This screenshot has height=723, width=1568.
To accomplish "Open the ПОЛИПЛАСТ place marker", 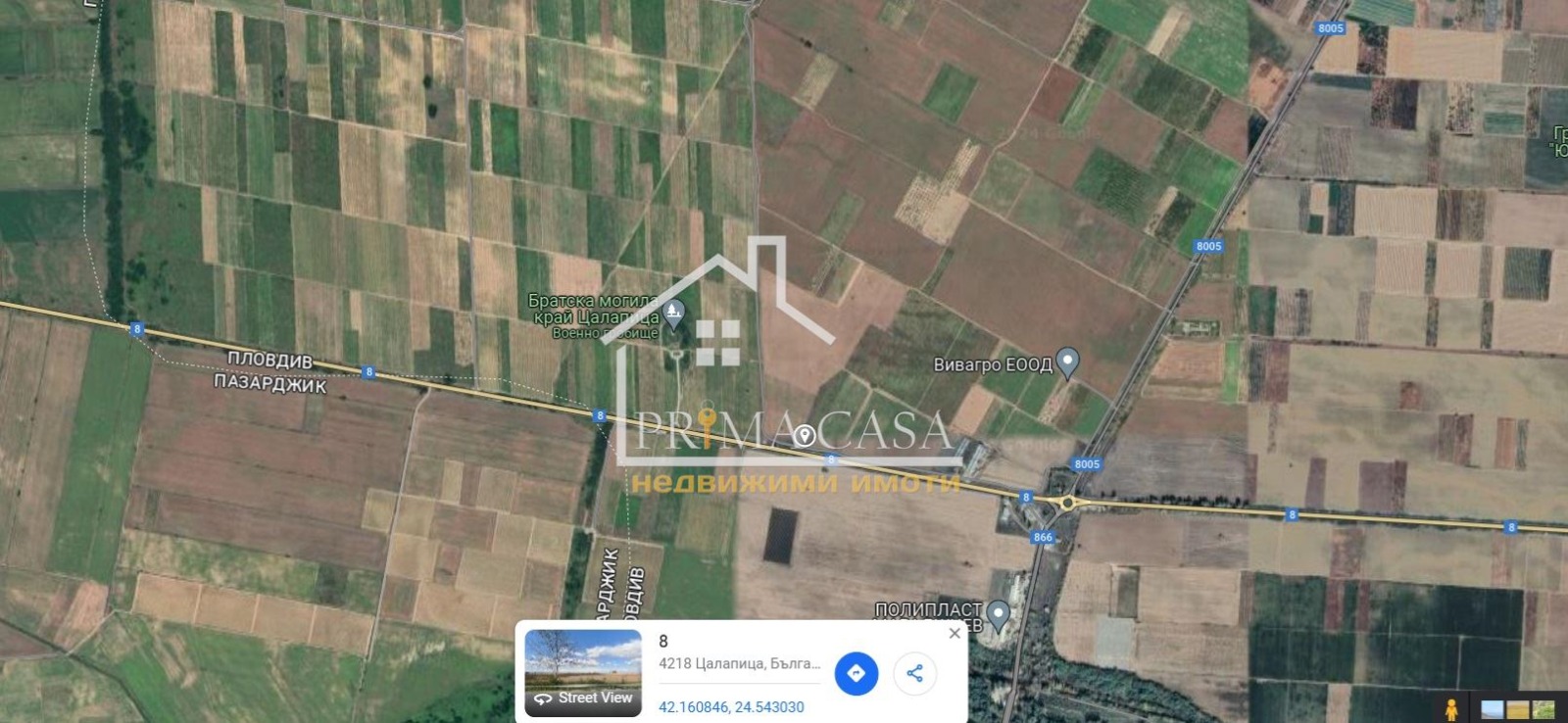I will tap(998, 614).
